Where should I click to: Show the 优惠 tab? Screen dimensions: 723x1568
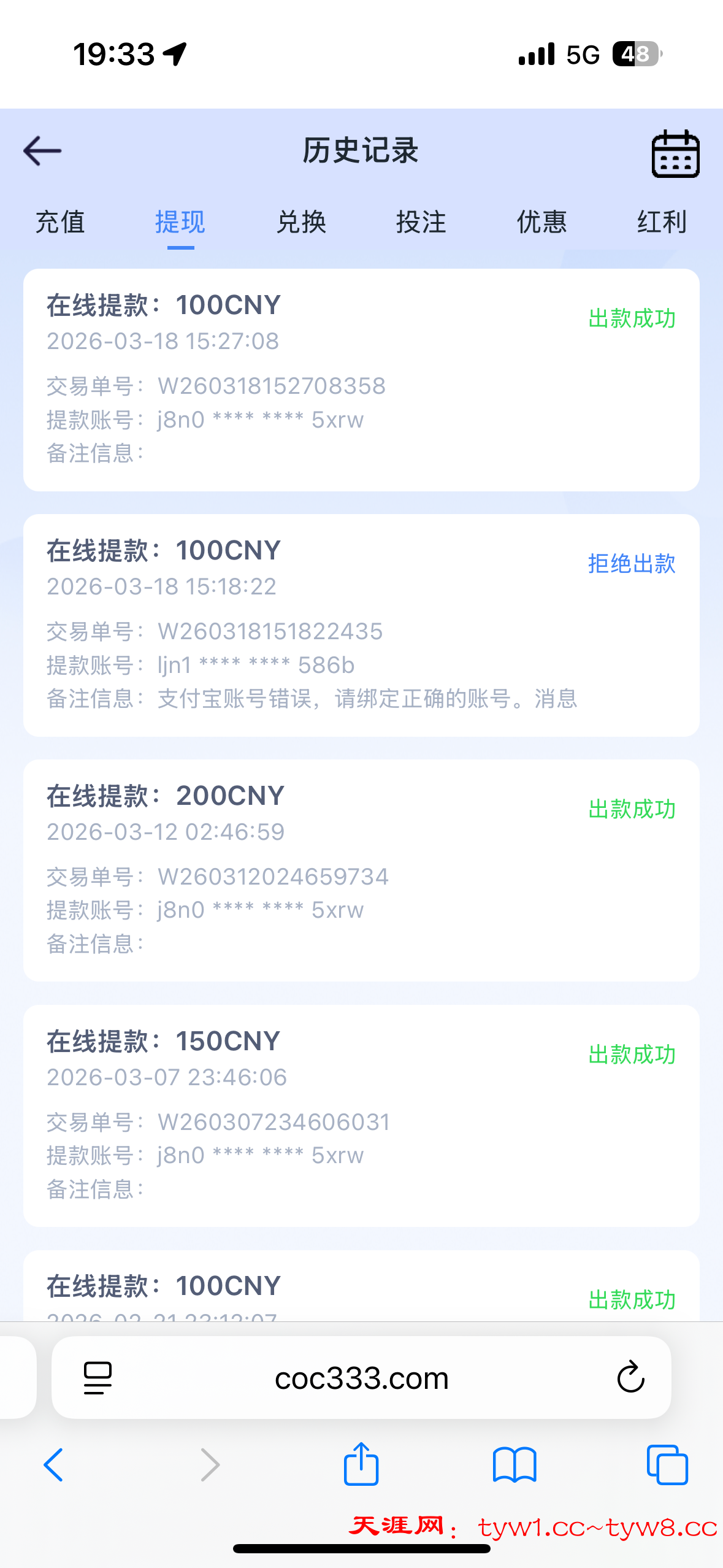coord(541,222)
